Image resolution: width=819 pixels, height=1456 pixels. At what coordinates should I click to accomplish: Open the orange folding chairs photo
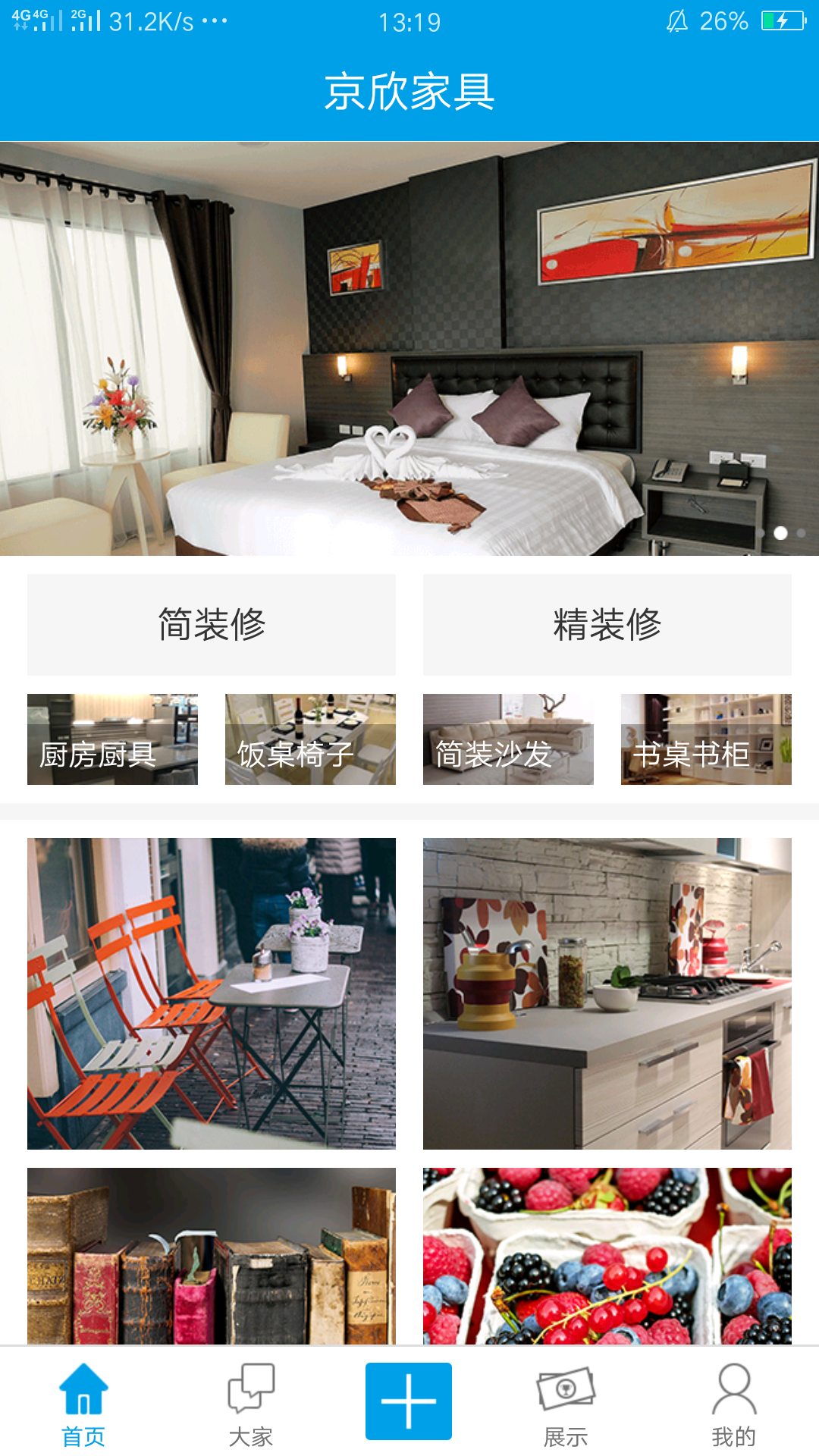(212, 993)
